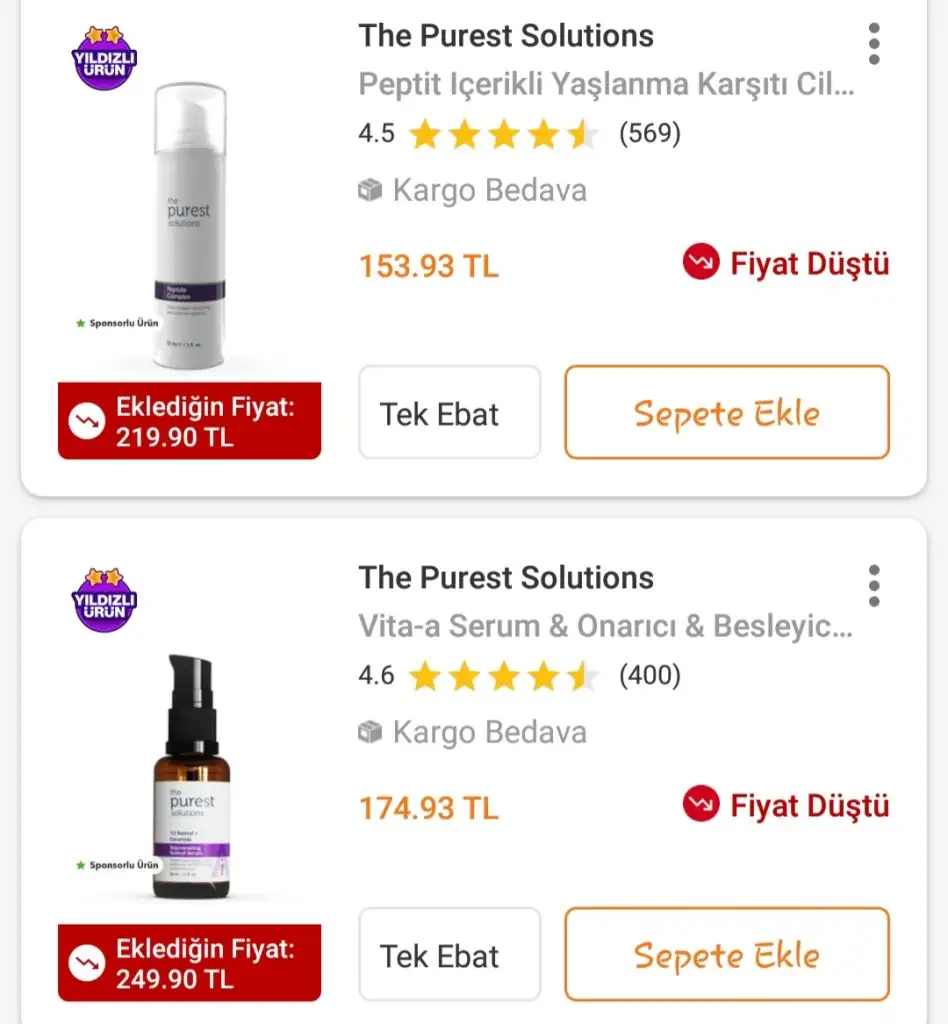Select Tek Ebat for Vita-a Serum
The image size is (948, 1024).
(x=449, y=954)
